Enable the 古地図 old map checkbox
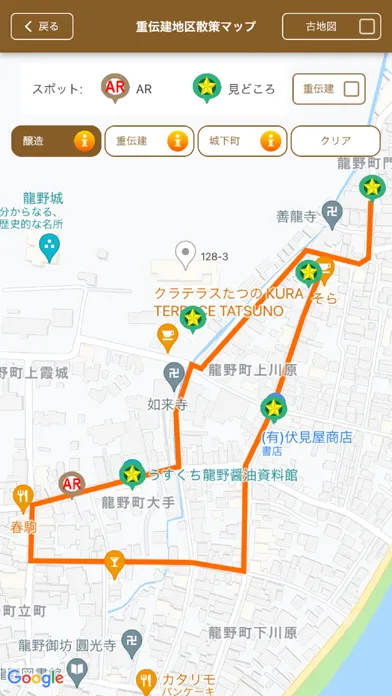Image resolution: width=392 pixels, height=696 pixels. pyautogui.click(x=367, y=27)
